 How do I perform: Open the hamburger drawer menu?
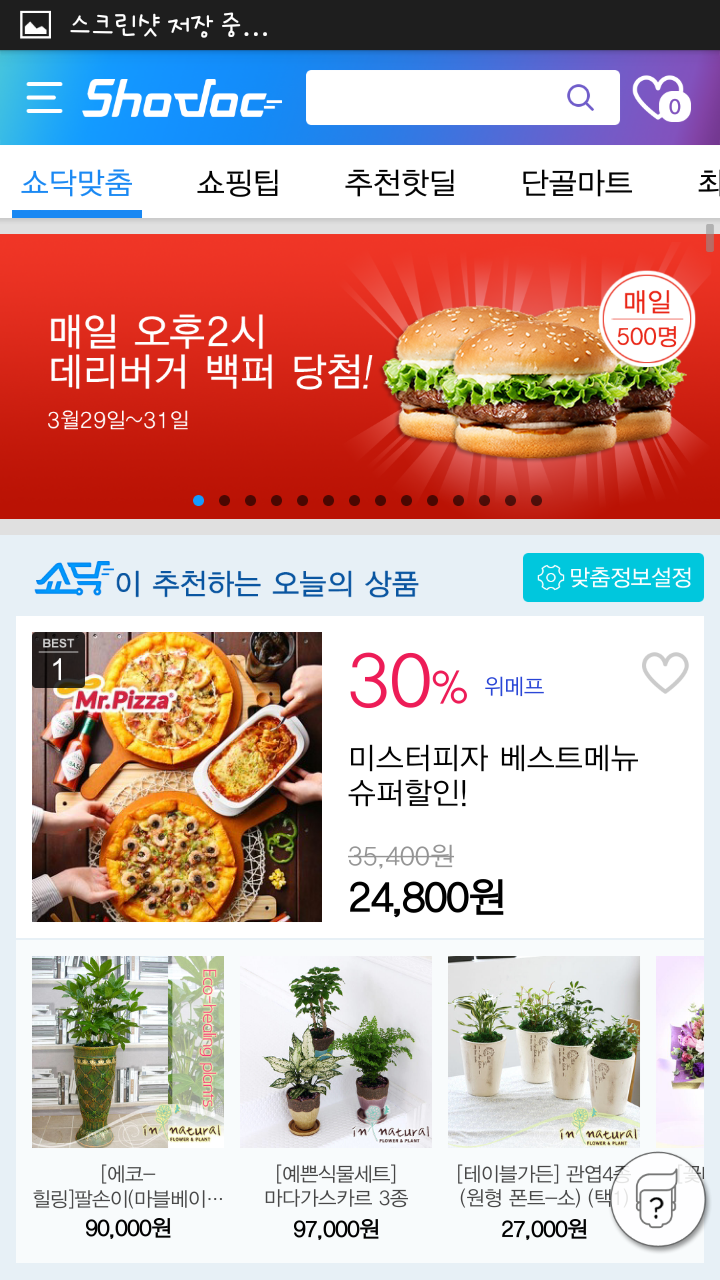44,98
